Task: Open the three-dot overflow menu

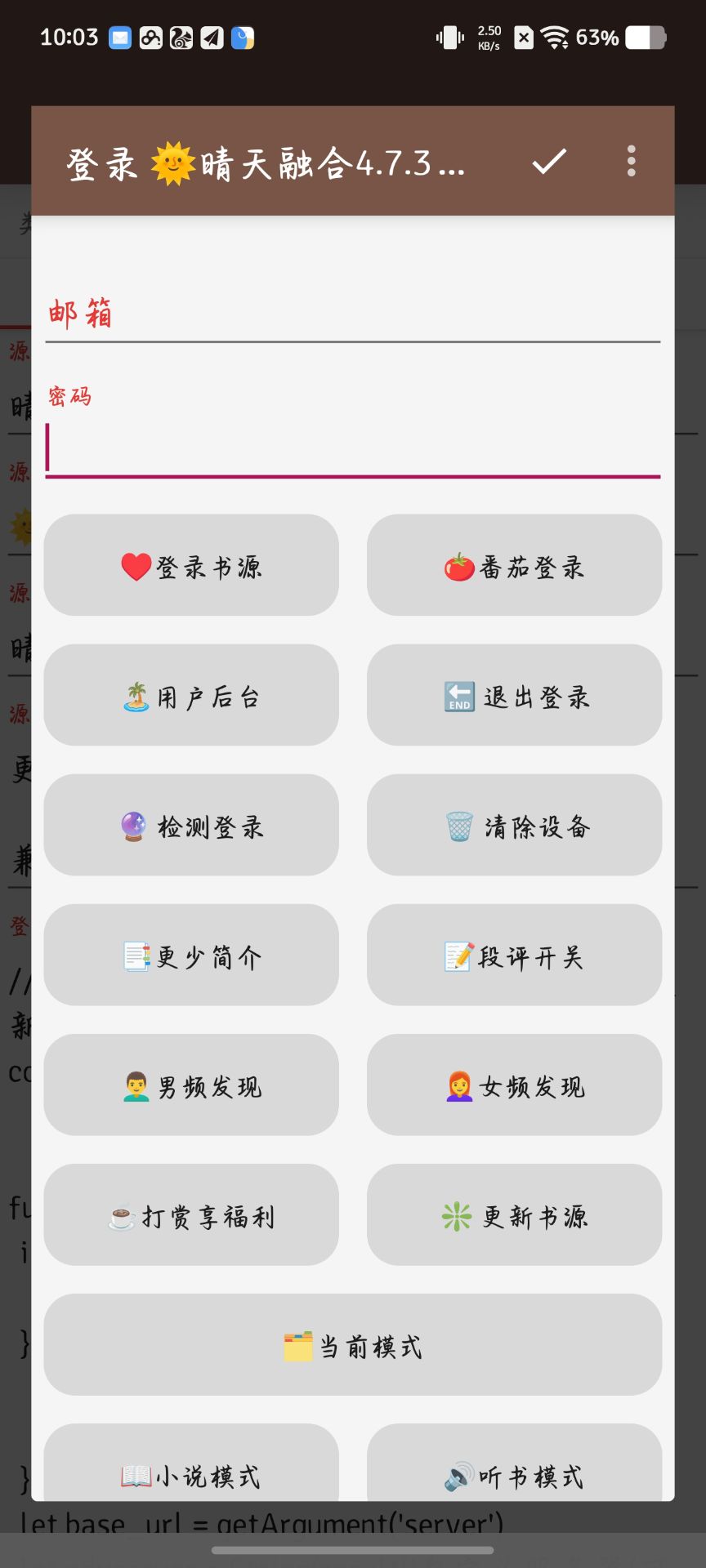Action: click(x=631, y=162)
